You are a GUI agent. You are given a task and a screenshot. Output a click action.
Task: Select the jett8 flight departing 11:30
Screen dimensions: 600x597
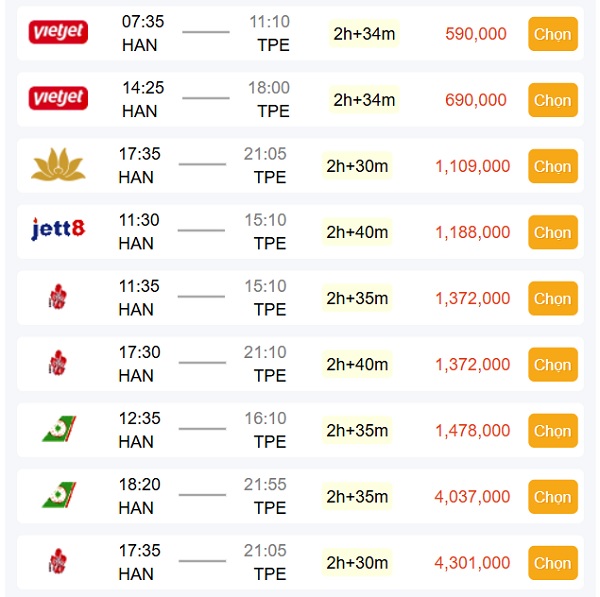click(552, 232)
